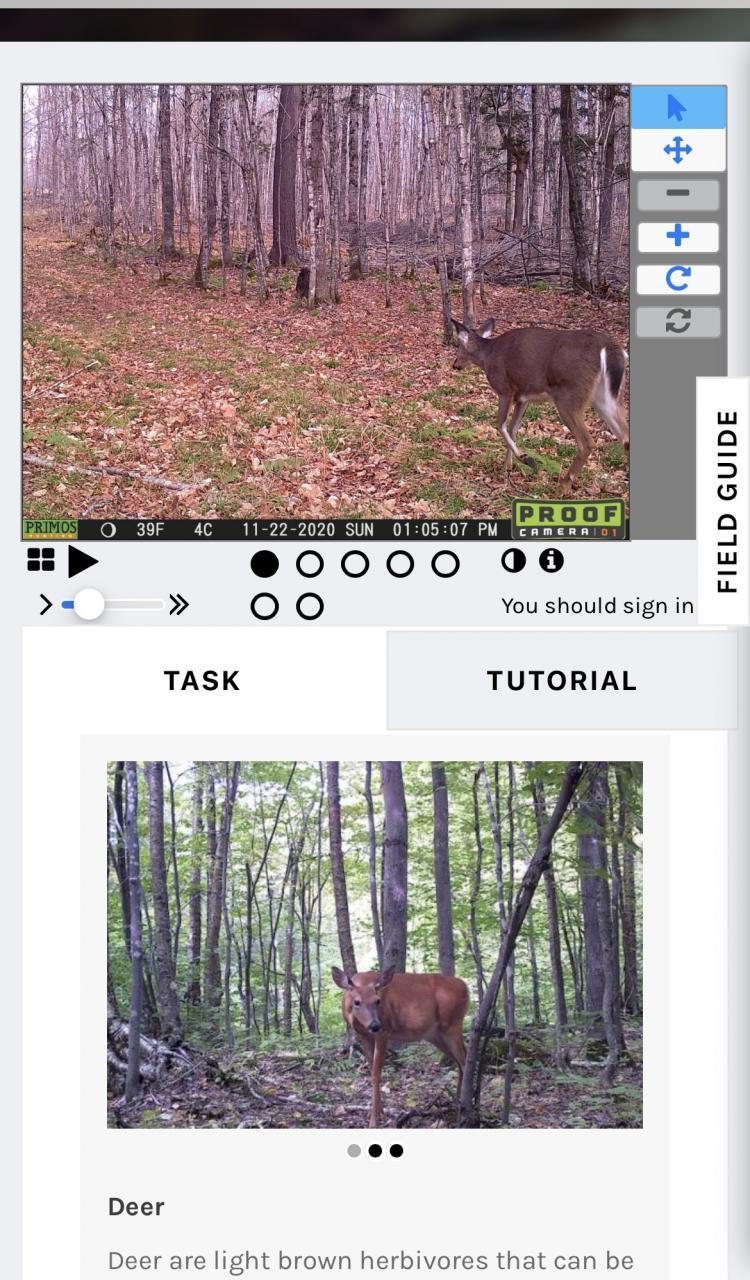
Task: Switch to the Tutorial tab
Action: 561,681
